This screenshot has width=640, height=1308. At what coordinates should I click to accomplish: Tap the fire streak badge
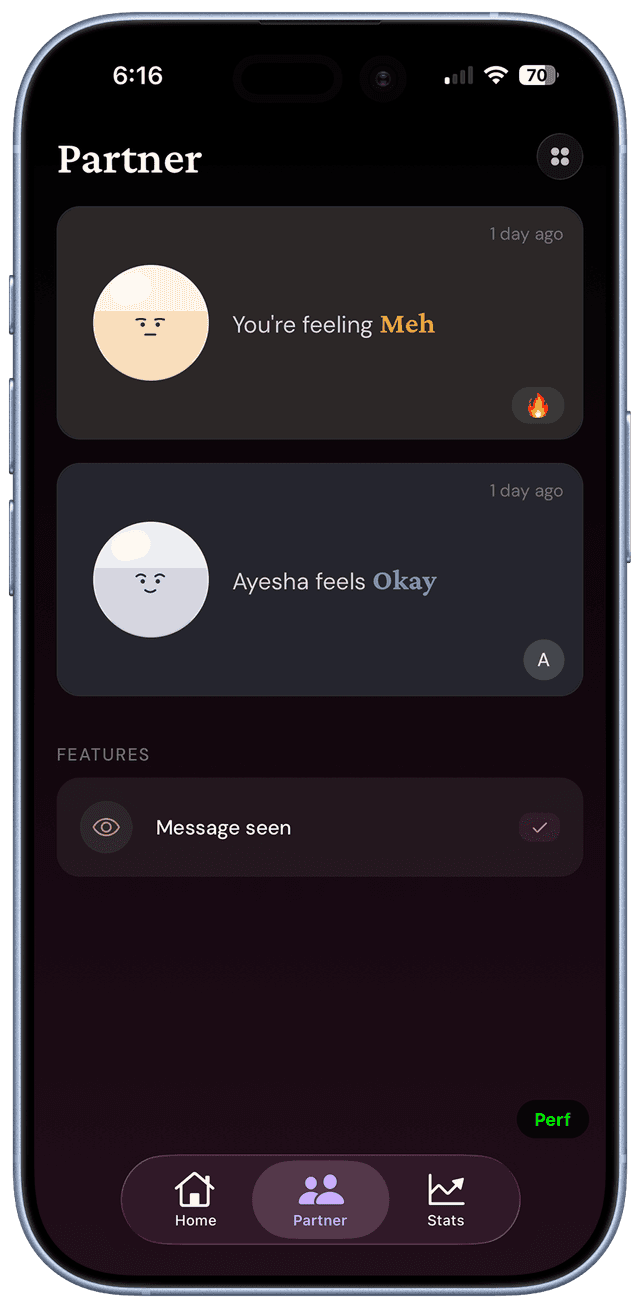click(x=538, y=406)
